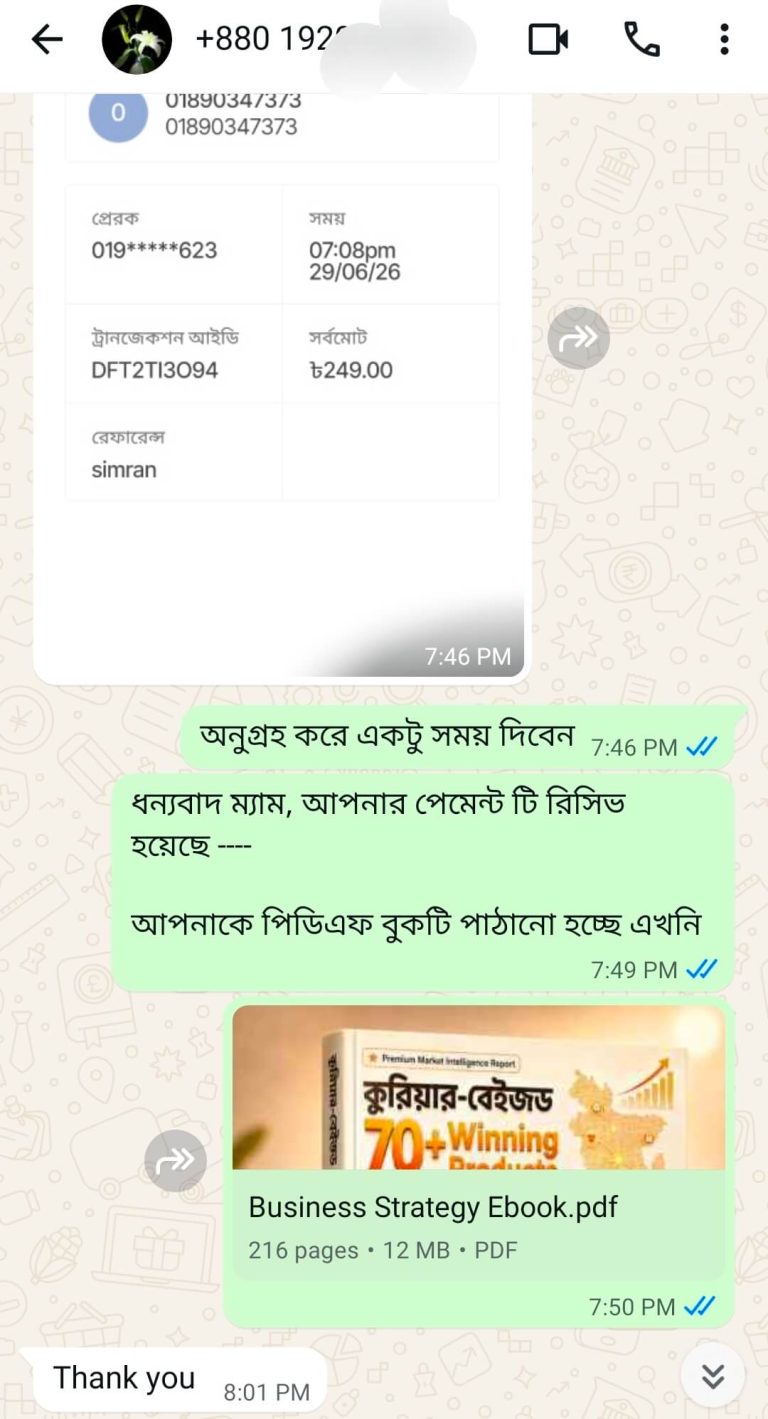Go back to the chat list
The height and width of the screenshot is (1419, 768).
46,40
